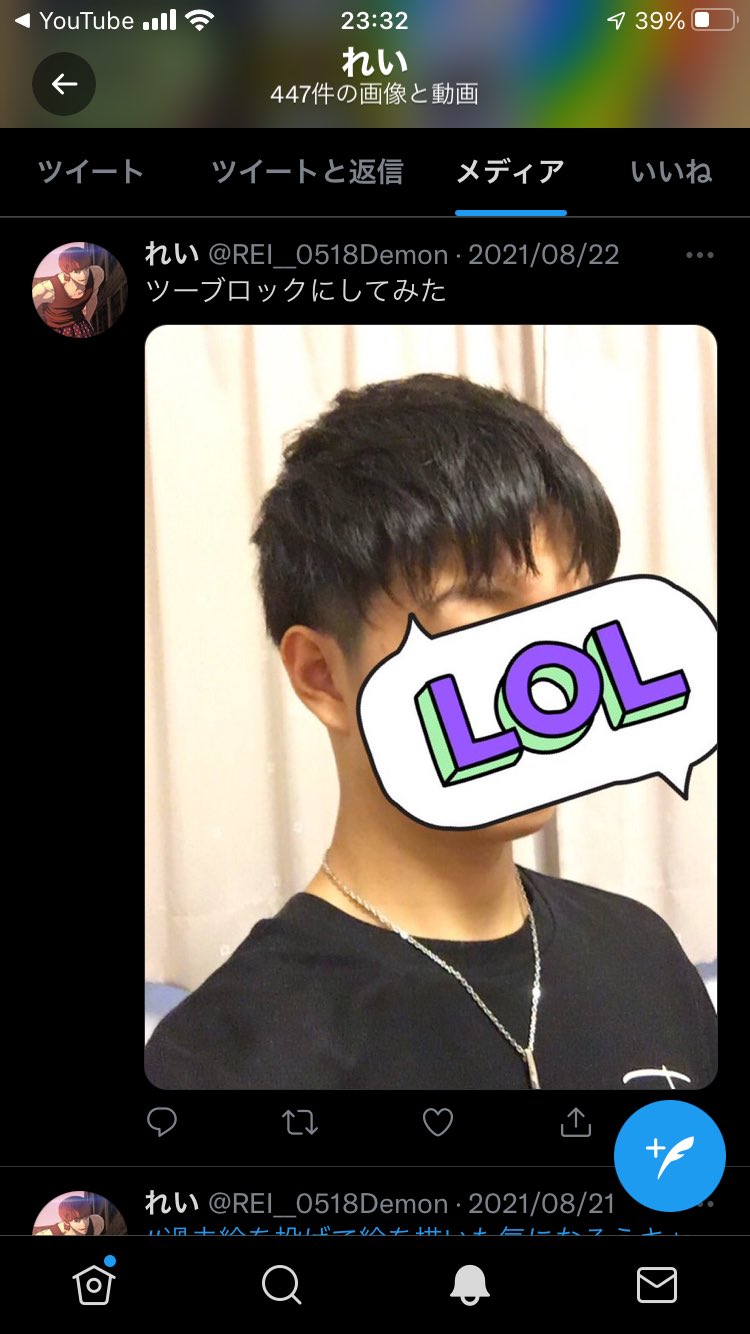Compose a new tweet
Image resolution: width=750 pixels, height=1334 pixels.
pos(670,1156)
